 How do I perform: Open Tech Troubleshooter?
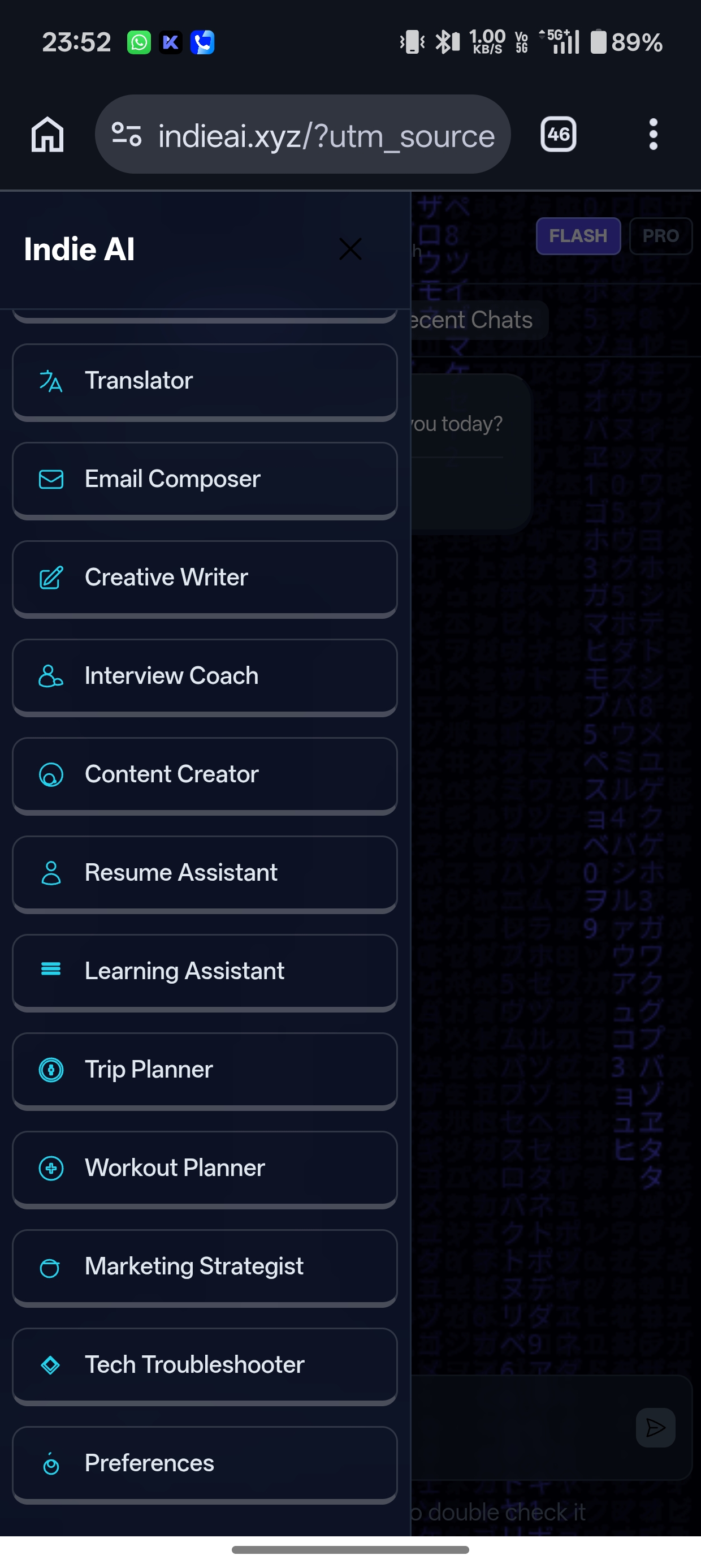coord(205,1365)
